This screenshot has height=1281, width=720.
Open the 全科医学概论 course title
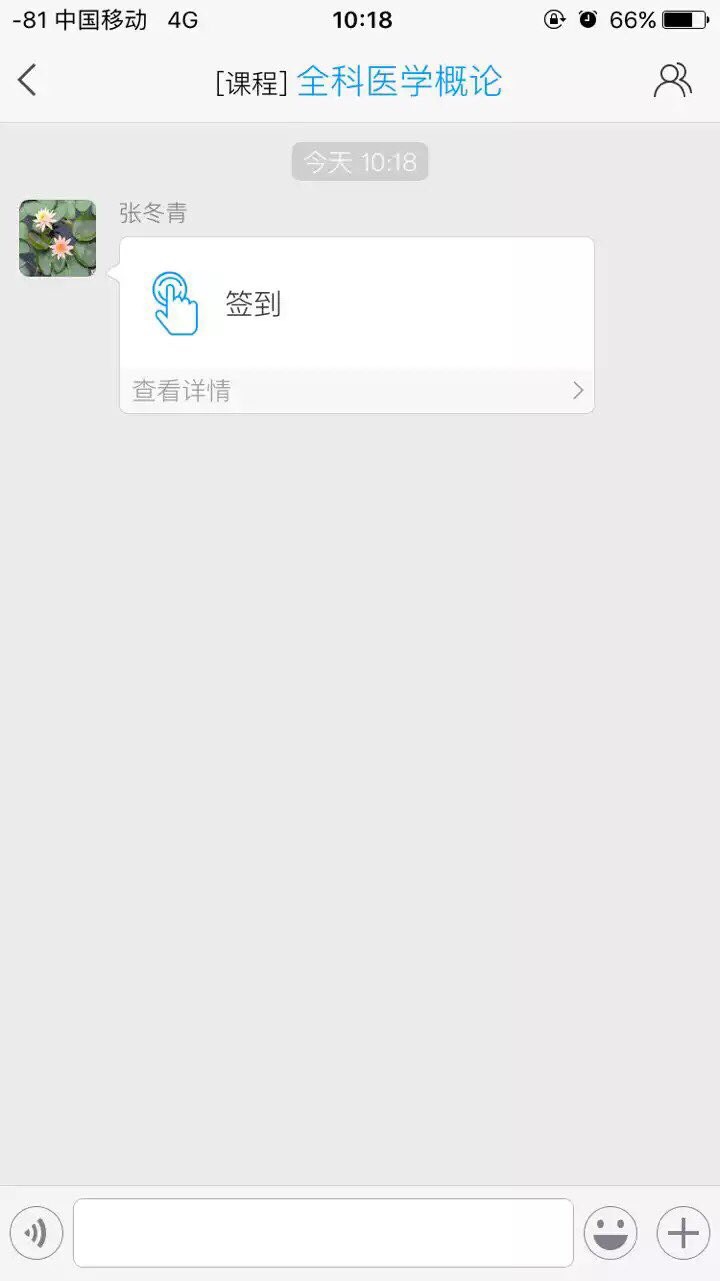click(398, 82)
